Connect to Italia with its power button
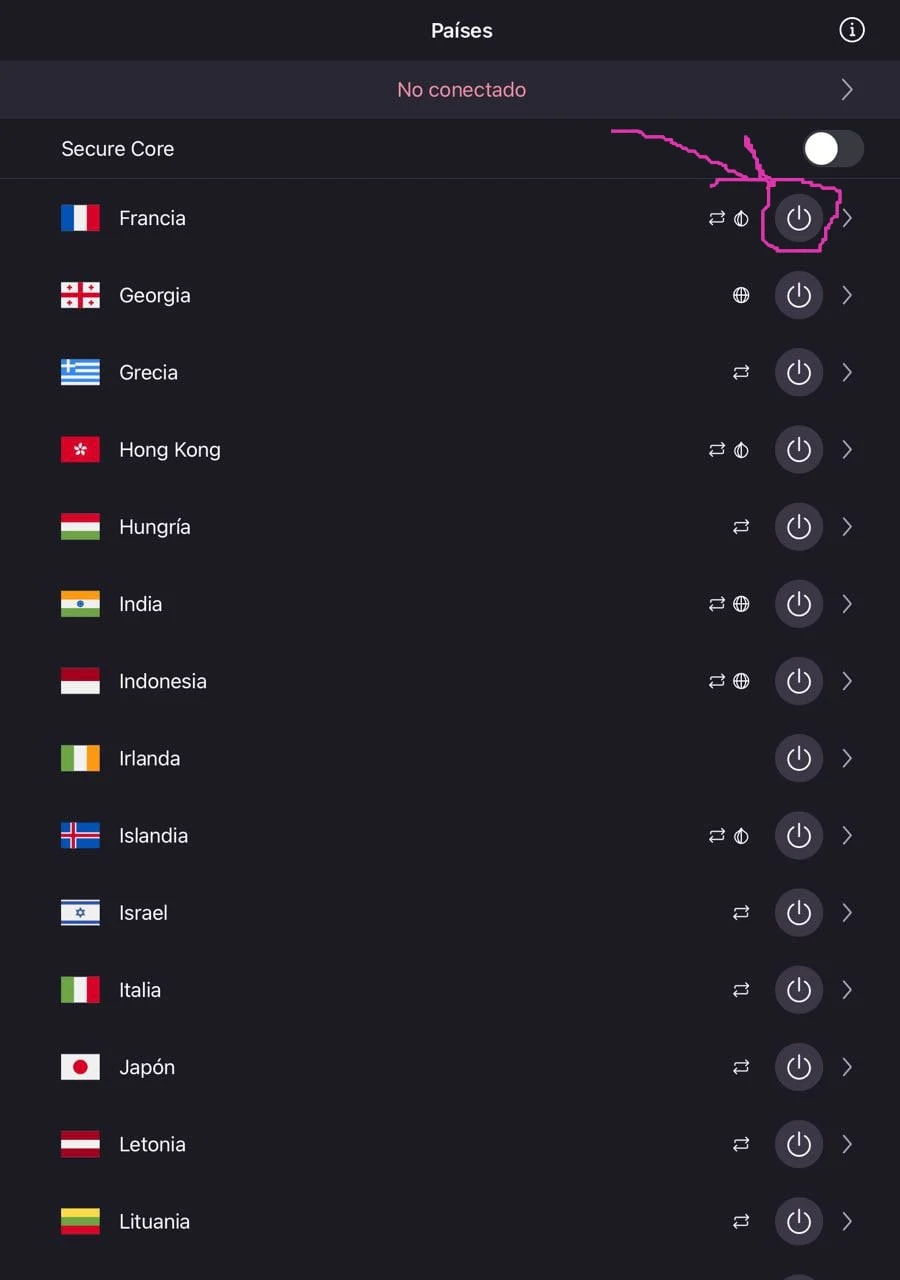 (798, 990)
